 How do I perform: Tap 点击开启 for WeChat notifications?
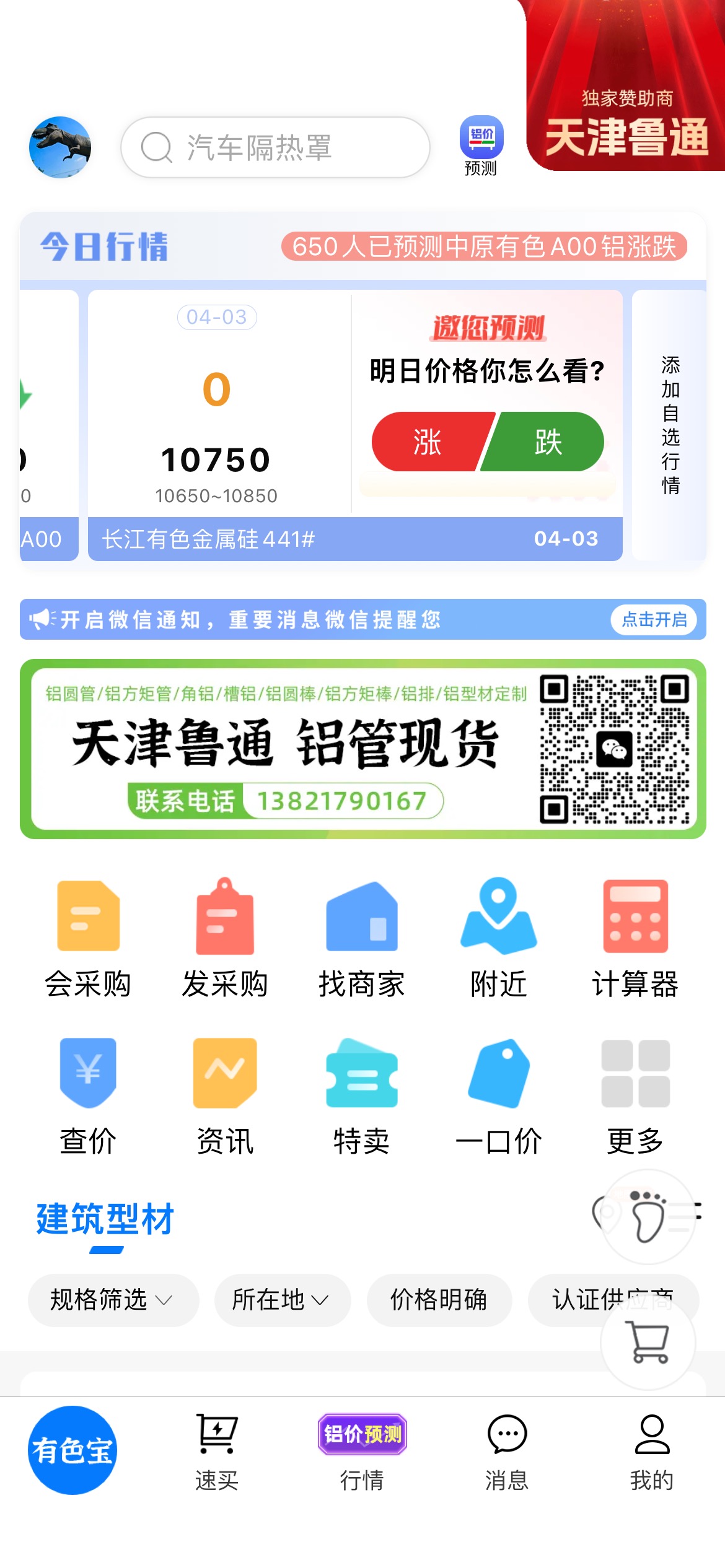point(654,619)
